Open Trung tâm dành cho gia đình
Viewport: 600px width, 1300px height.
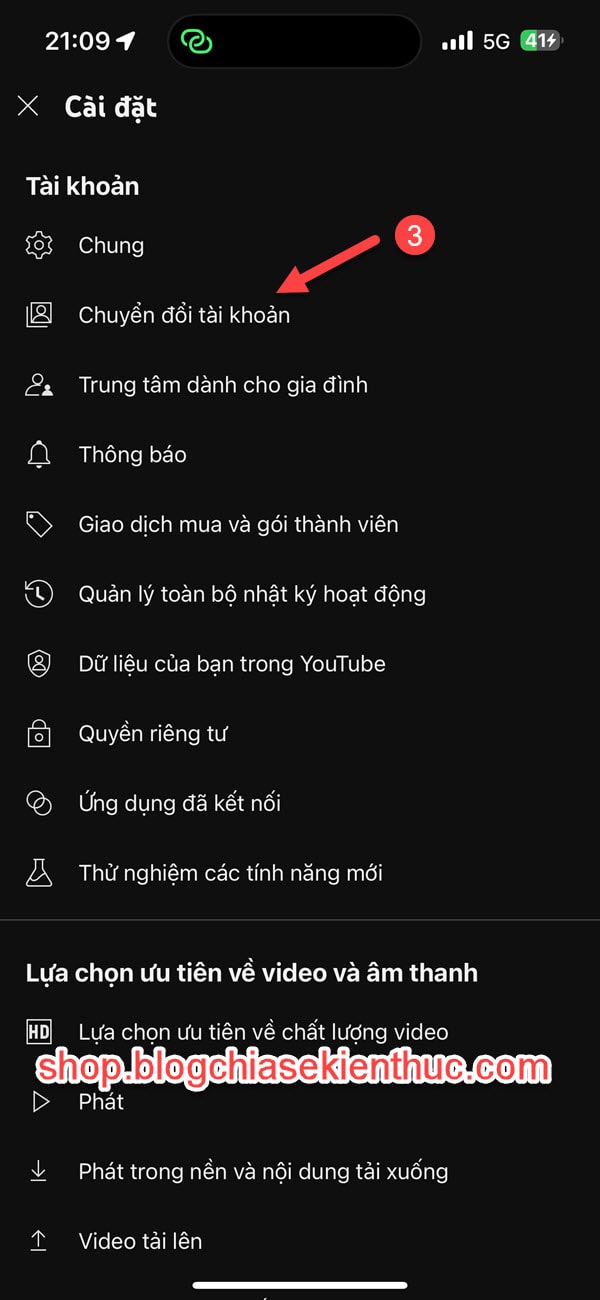pos(300,385)
